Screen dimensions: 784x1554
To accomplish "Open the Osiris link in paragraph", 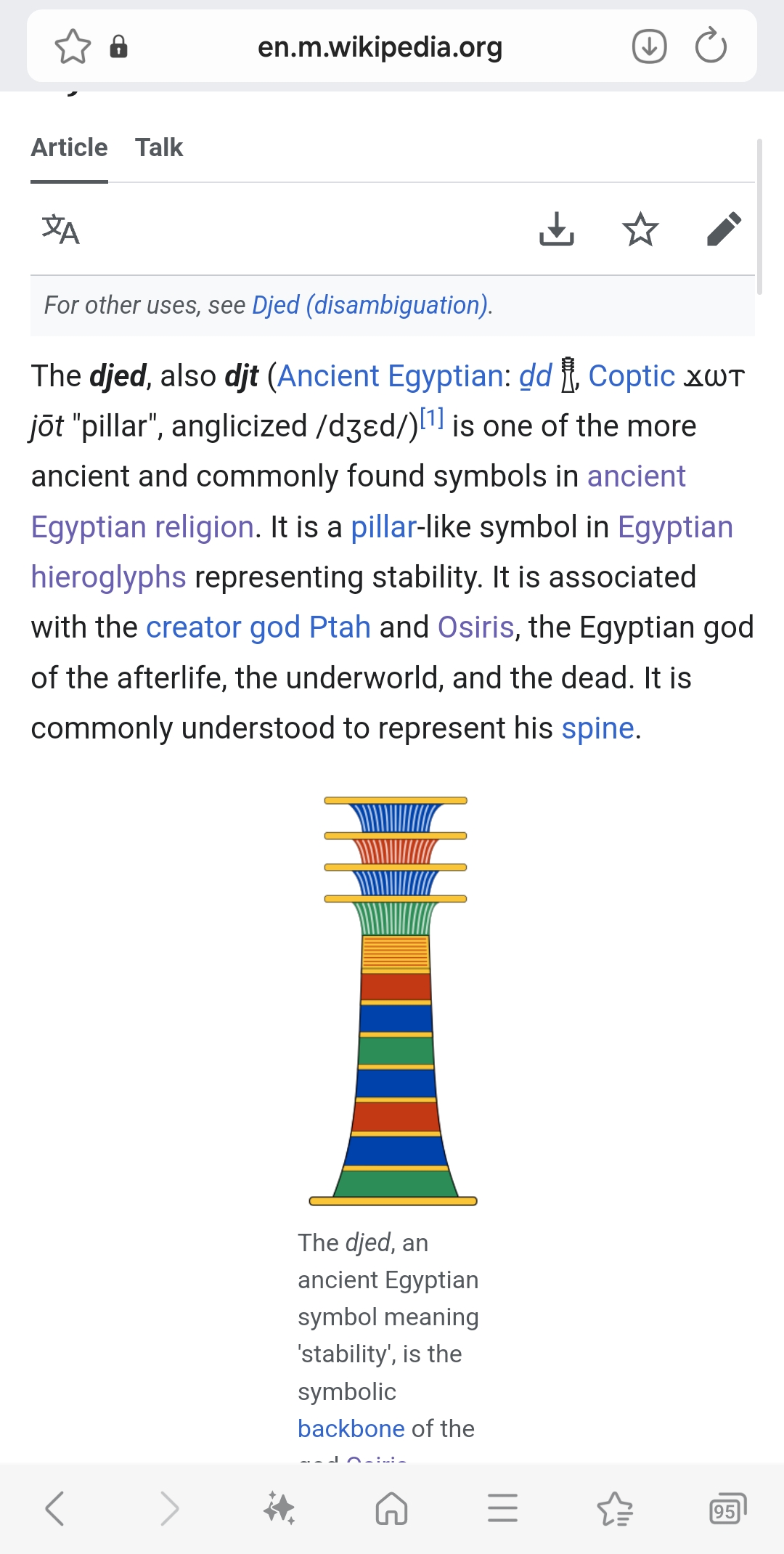I will click(475, 627).
